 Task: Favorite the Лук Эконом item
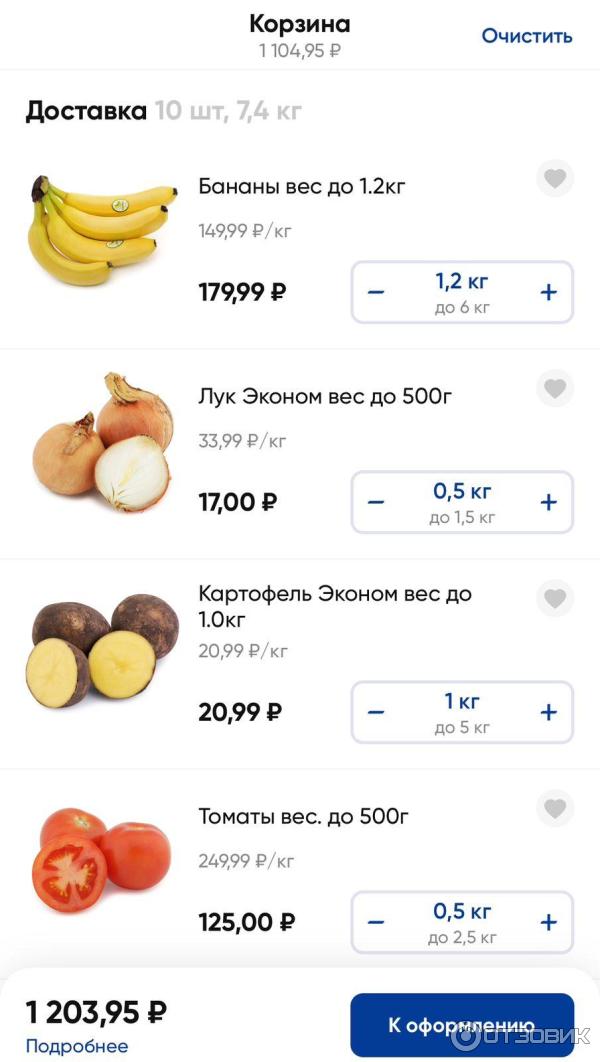(x=555, y=388)
